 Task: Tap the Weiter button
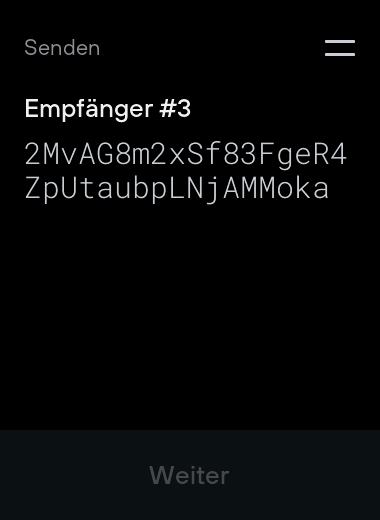pyautogui.click(x=190, y=475)
